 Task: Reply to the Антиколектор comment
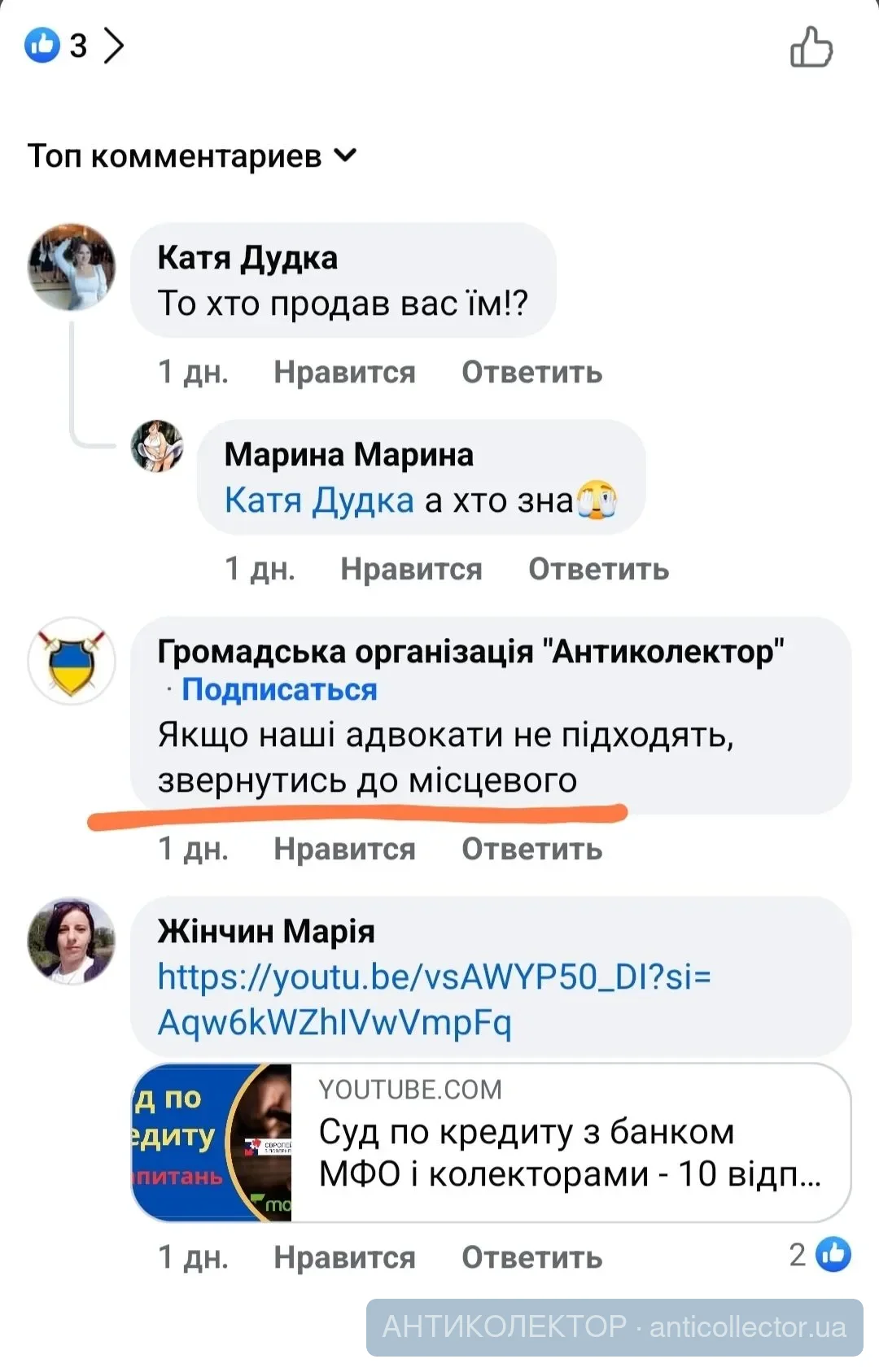(x=531, y=849)
